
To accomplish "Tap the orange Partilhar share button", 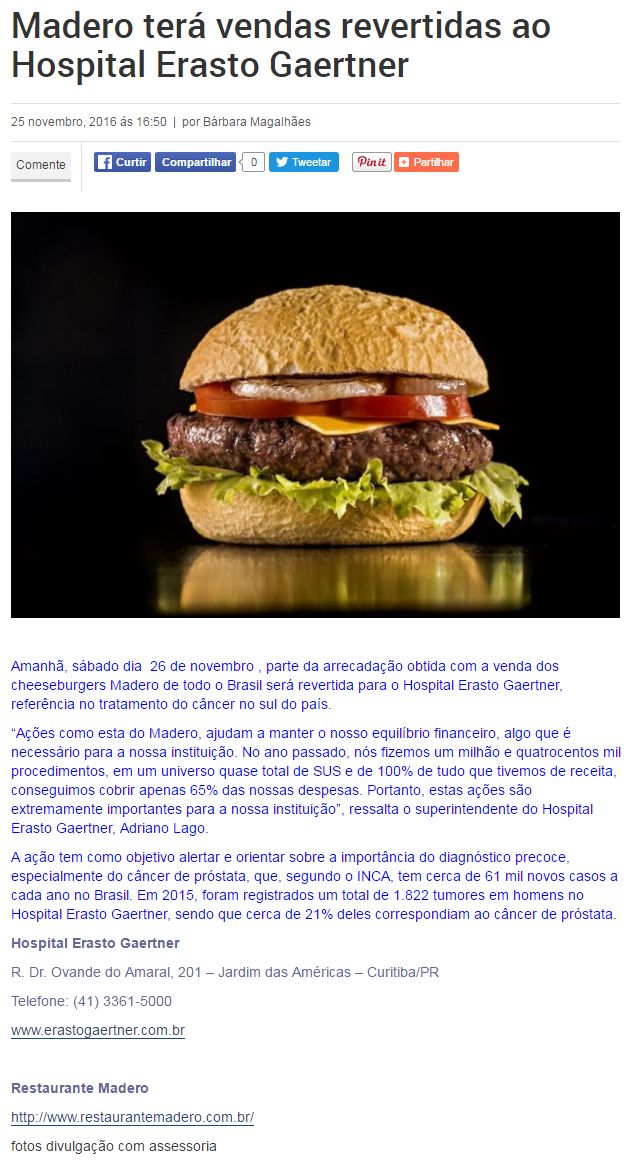I will pyautogui.click(x=427, y=162).
